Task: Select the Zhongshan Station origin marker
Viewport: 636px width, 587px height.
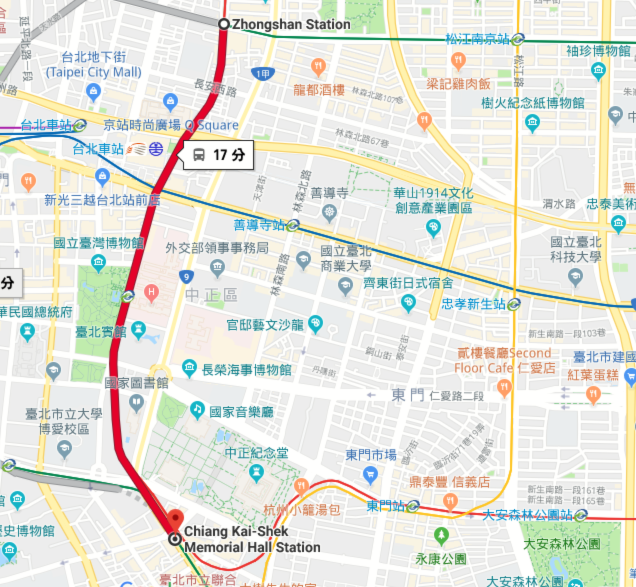Action: 223,24
